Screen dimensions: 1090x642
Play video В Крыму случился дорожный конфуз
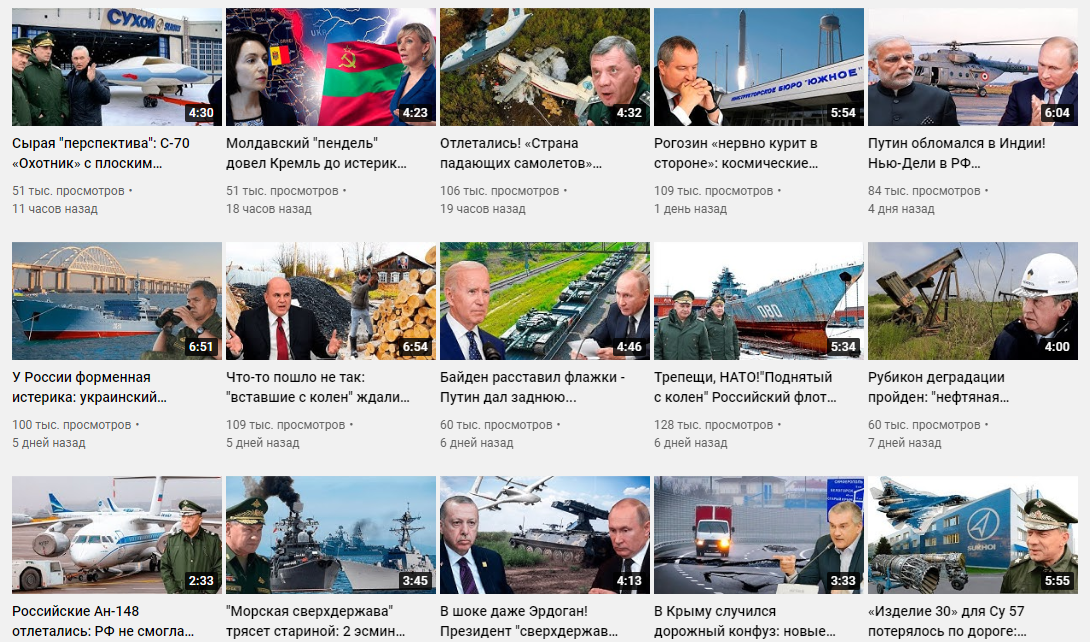(759, 535)
